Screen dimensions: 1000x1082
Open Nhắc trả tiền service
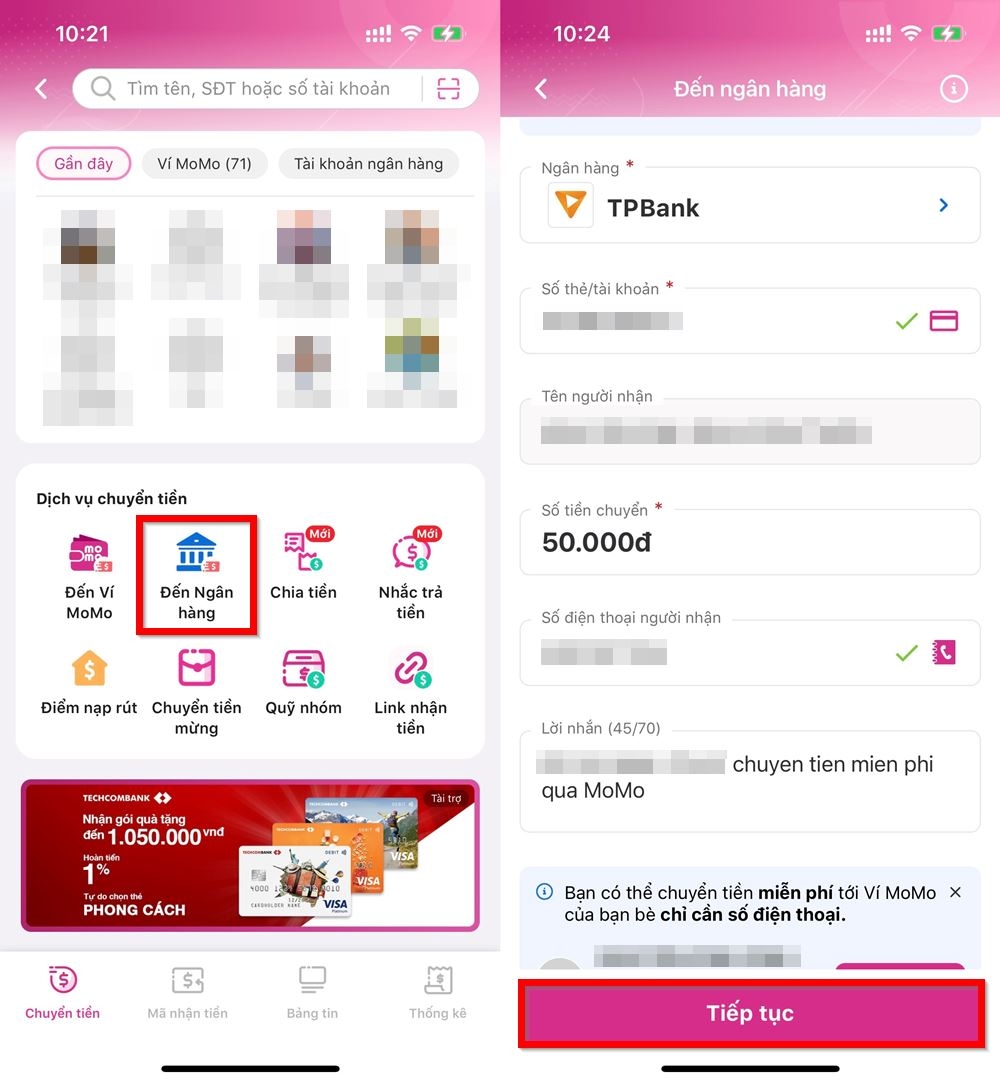click(x=410, y=576)
